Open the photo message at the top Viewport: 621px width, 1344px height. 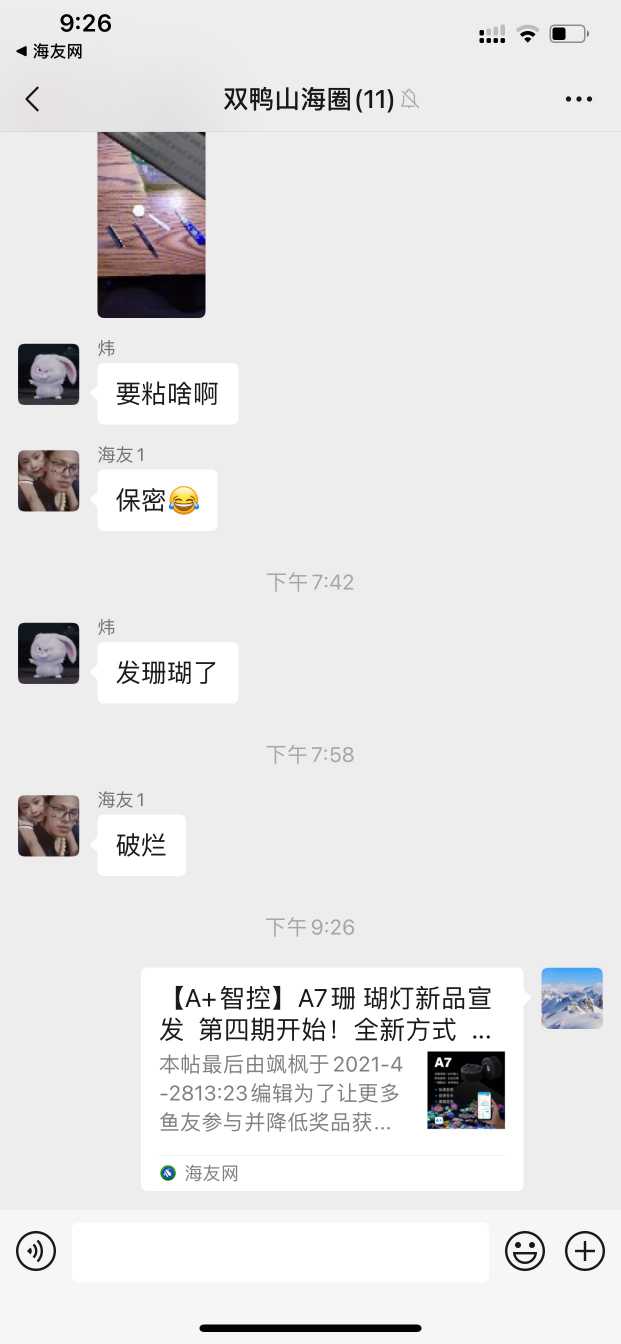pos(151,224)
